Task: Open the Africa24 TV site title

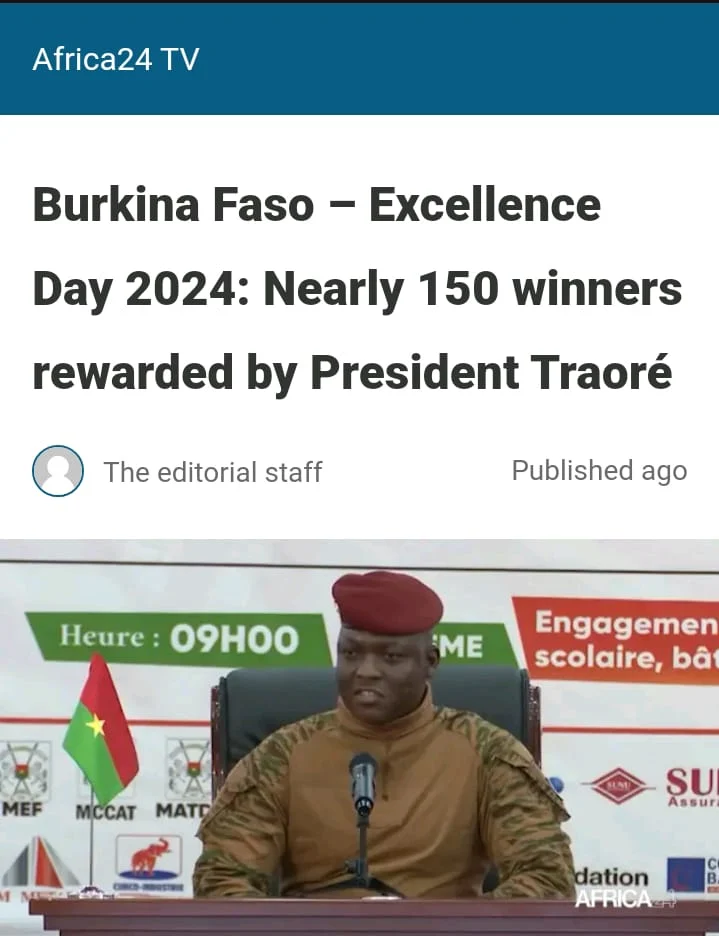Action: (116, 60)
